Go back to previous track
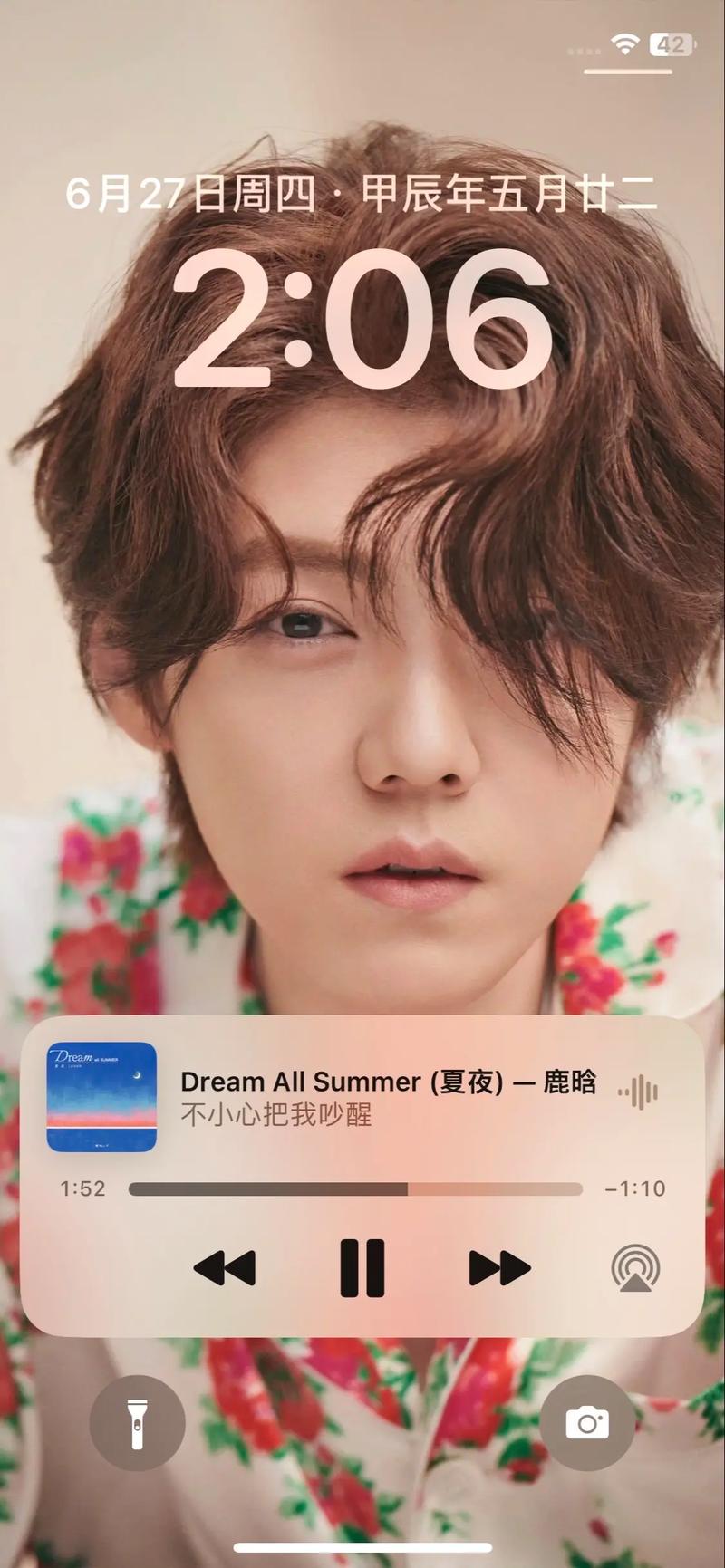The width and height of the screenshot is (725, 1568). click(x=225, y=1267)
